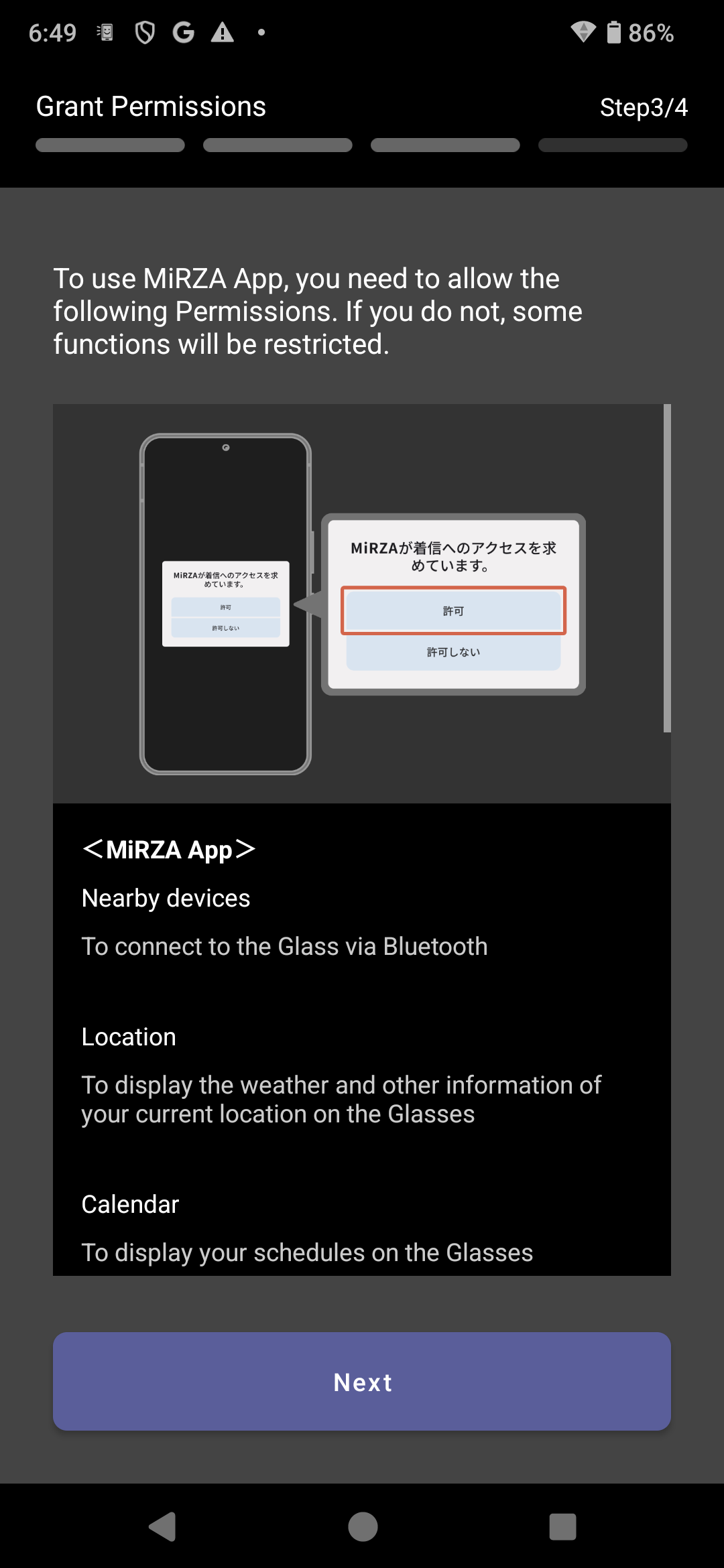The width and height of the screenshot is (724, 1568).
Task: Tap the Next button
Action: [x=362, y=1382]
